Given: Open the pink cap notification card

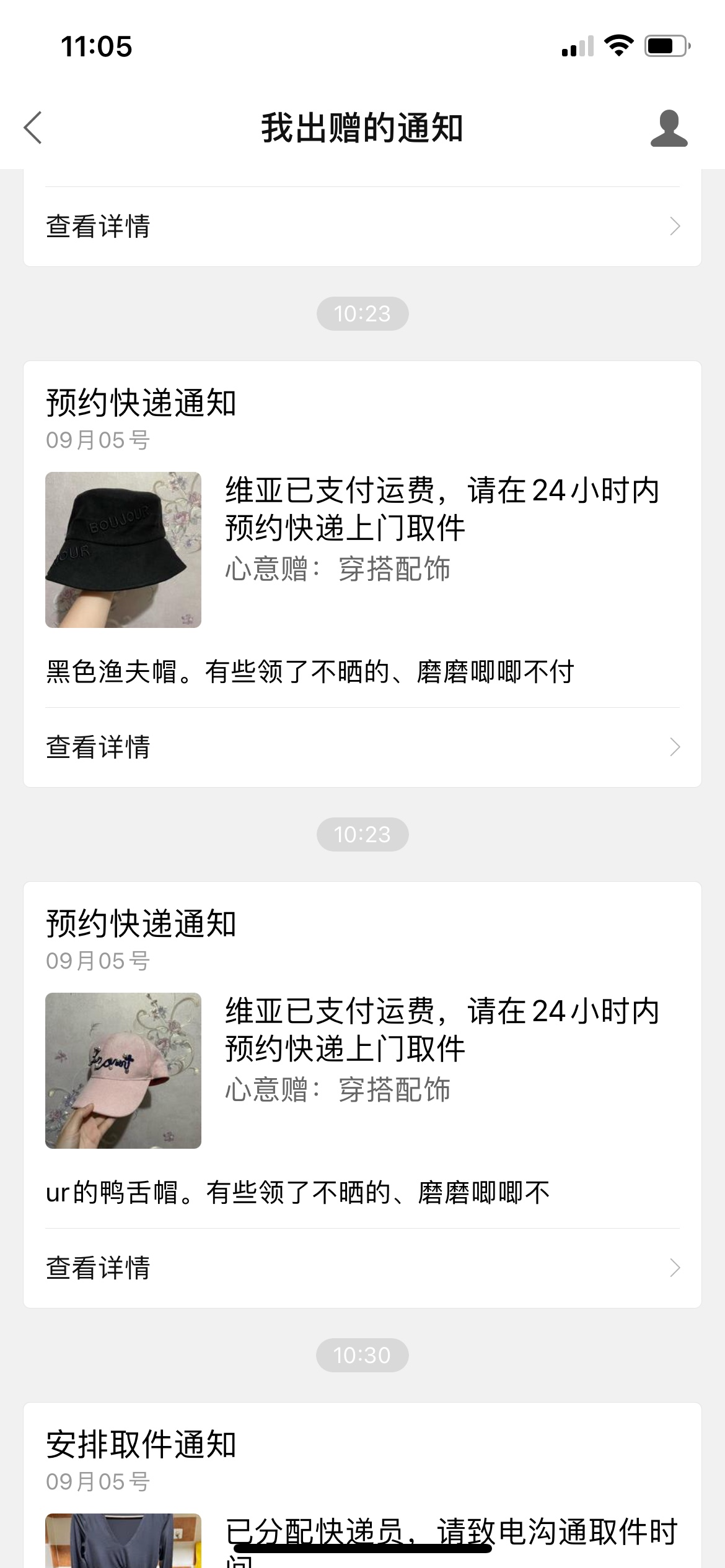Looking at the screenshot, I should pos(362,1053).
